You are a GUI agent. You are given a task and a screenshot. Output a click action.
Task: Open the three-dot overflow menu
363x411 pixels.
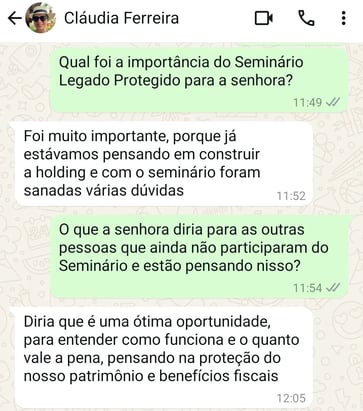344,18
